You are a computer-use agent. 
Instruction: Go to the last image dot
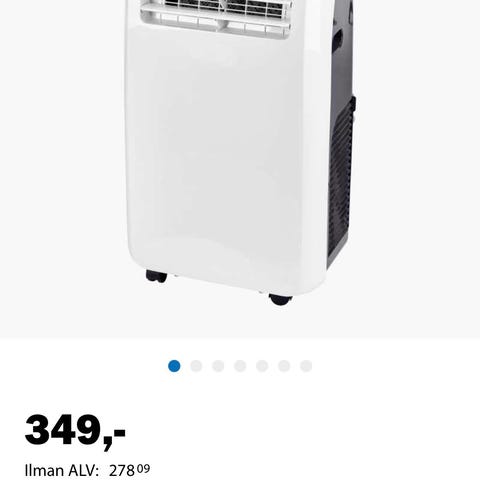[x=306, y=366]
